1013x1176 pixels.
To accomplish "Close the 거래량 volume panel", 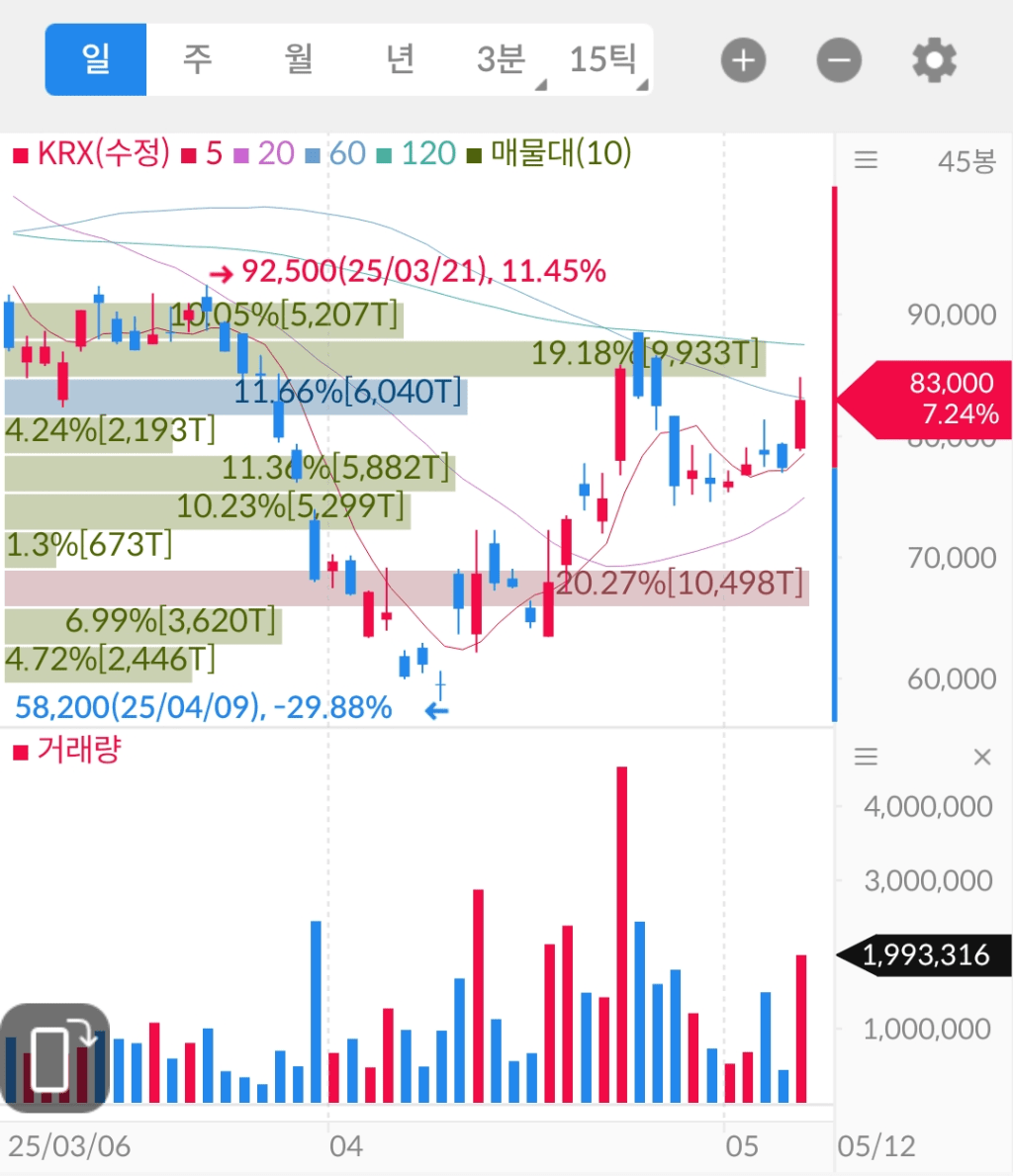I will click(x=981, y=758).
